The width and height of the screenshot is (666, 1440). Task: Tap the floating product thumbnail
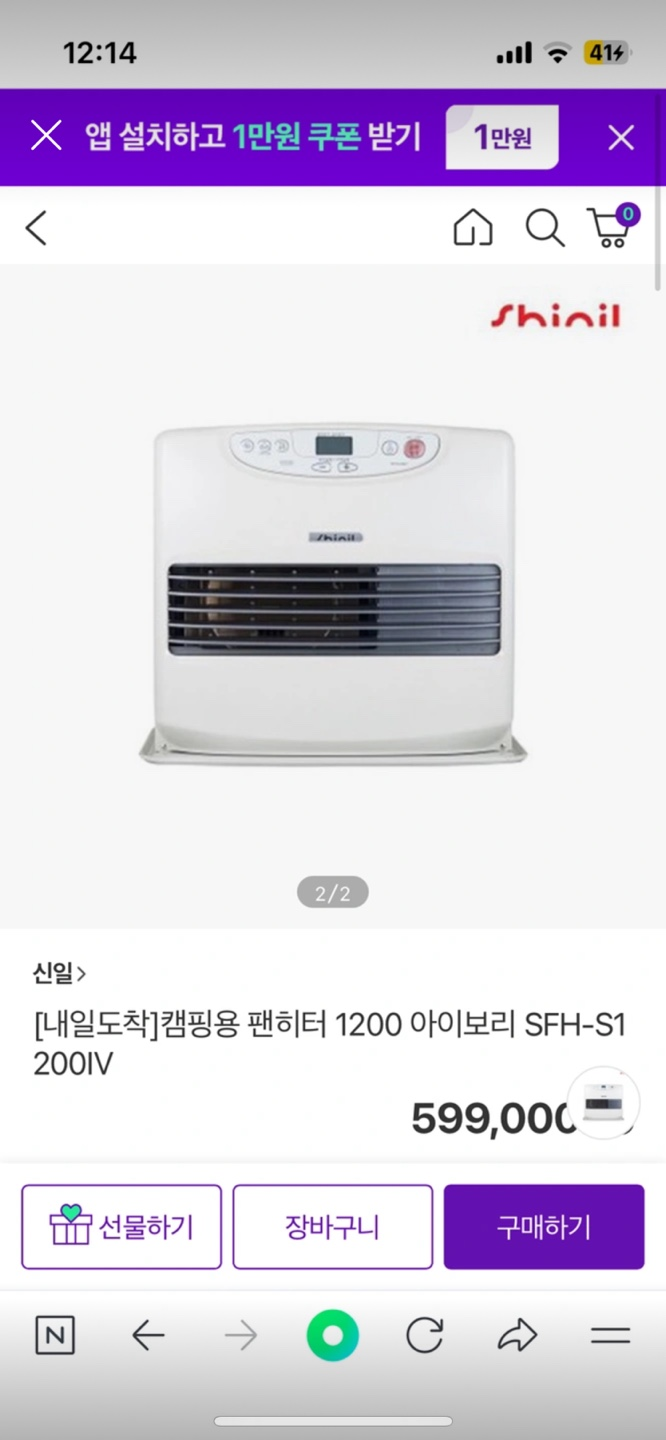click(x=603, y=1102)
